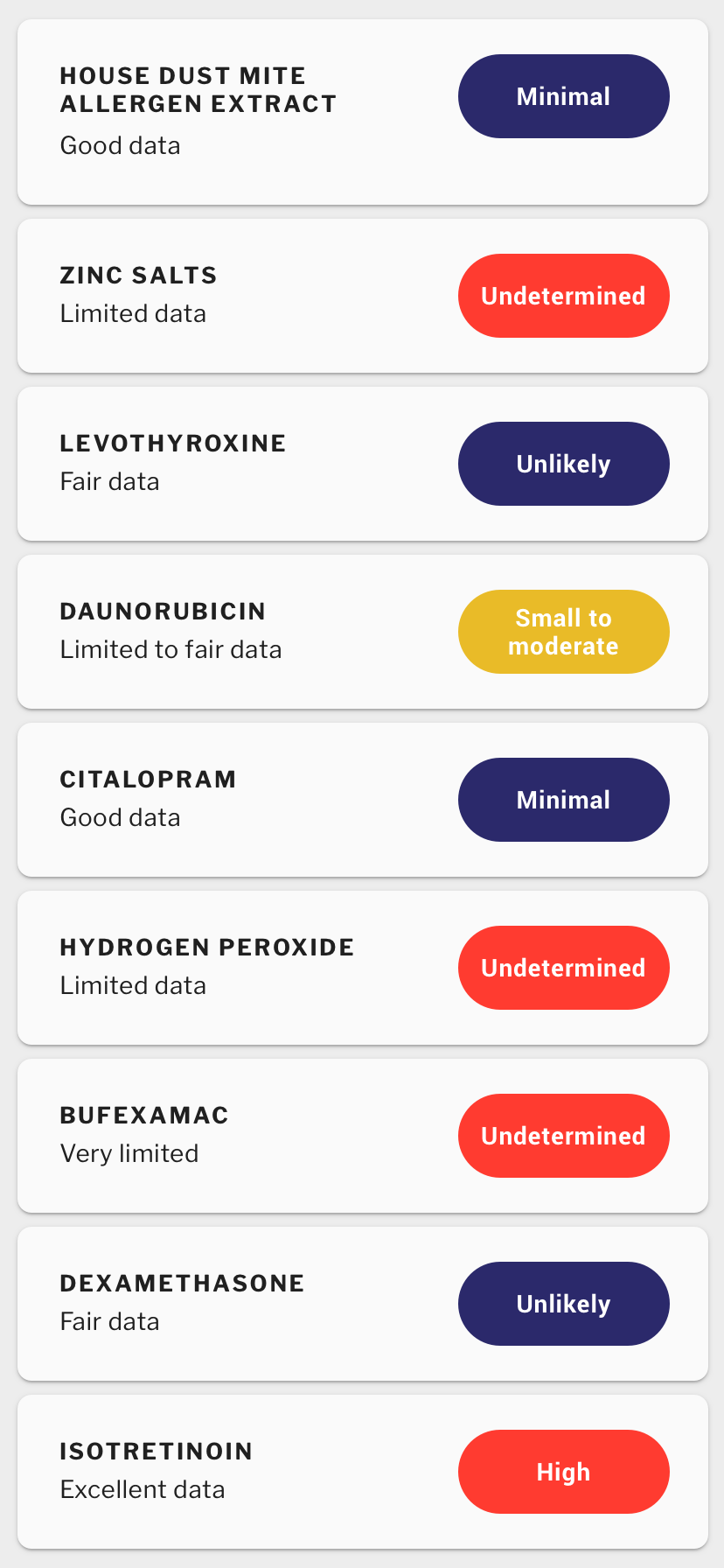Open Citalopram risk details
This screenshot has width=724, height=1568.
[362, 800]
